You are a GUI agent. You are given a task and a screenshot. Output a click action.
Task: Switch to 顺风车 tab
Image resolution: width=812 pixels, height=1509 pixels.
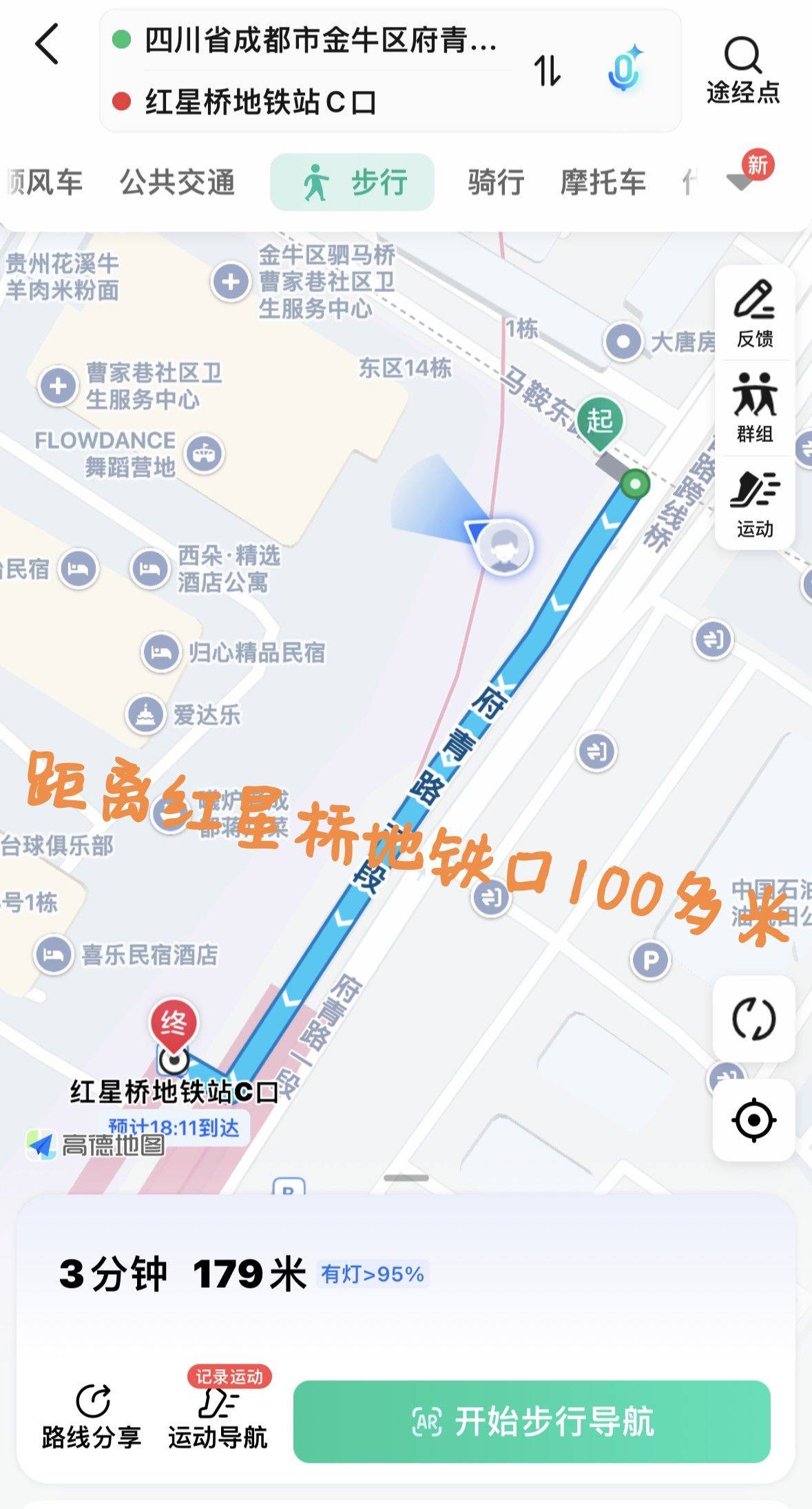(43, 183)
